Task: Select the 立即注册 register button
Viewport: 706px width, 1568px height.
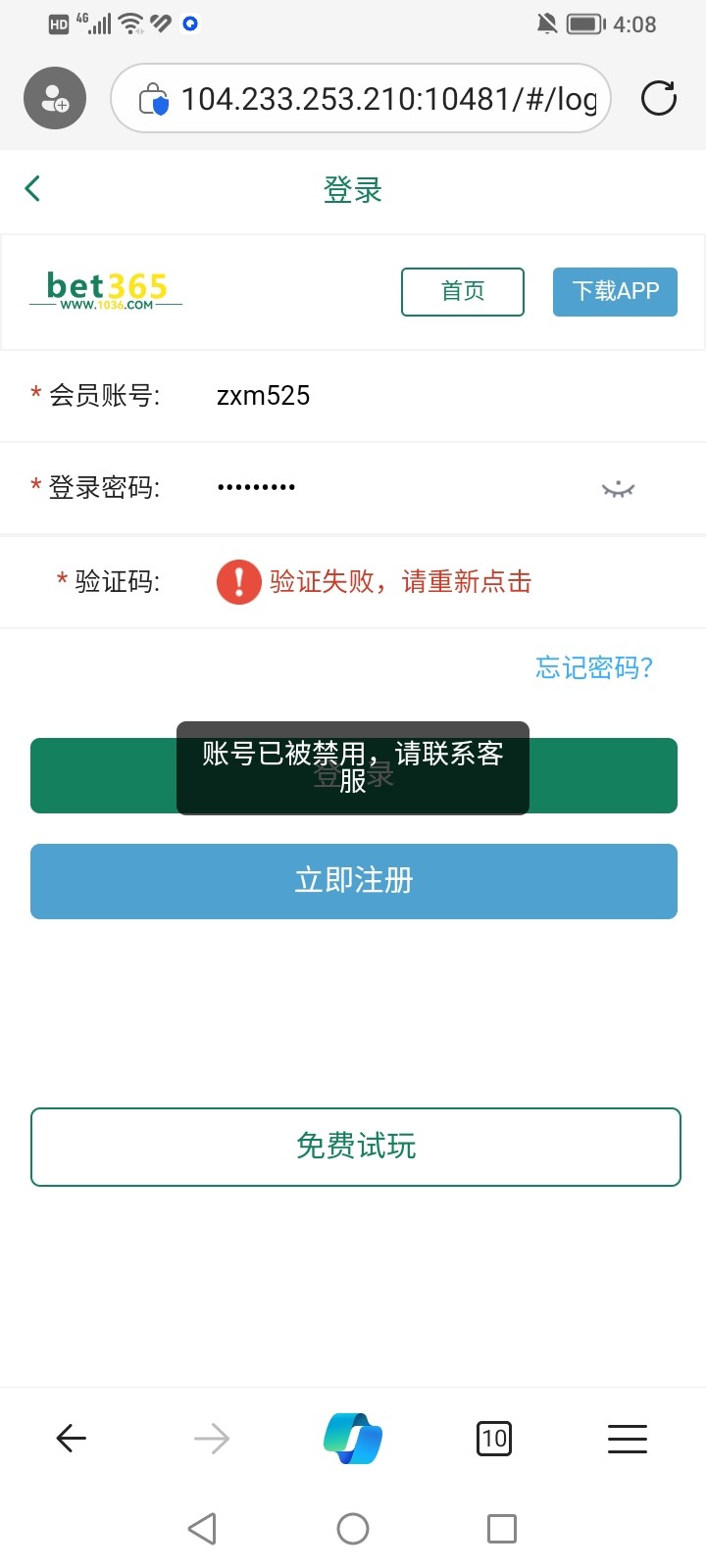Action: 353,881
